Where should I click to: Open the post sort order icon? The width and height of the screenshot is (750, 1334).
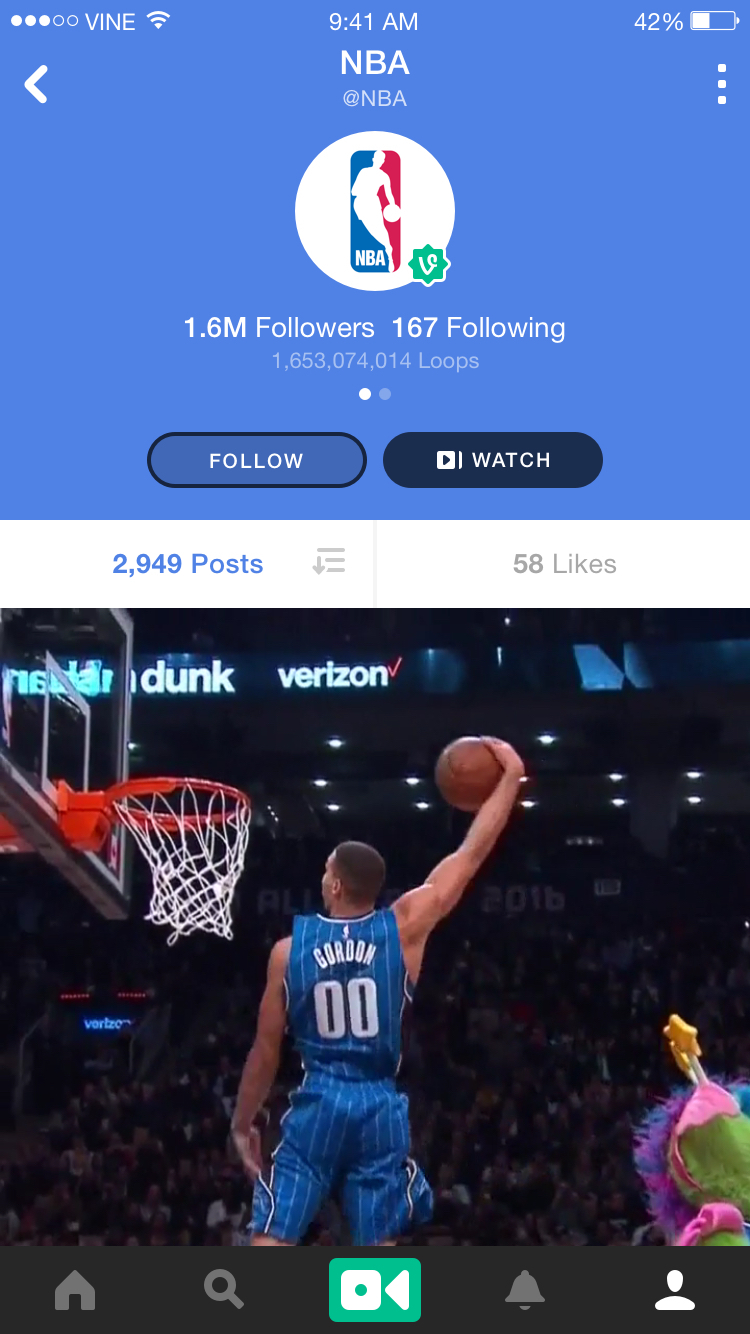329,562
